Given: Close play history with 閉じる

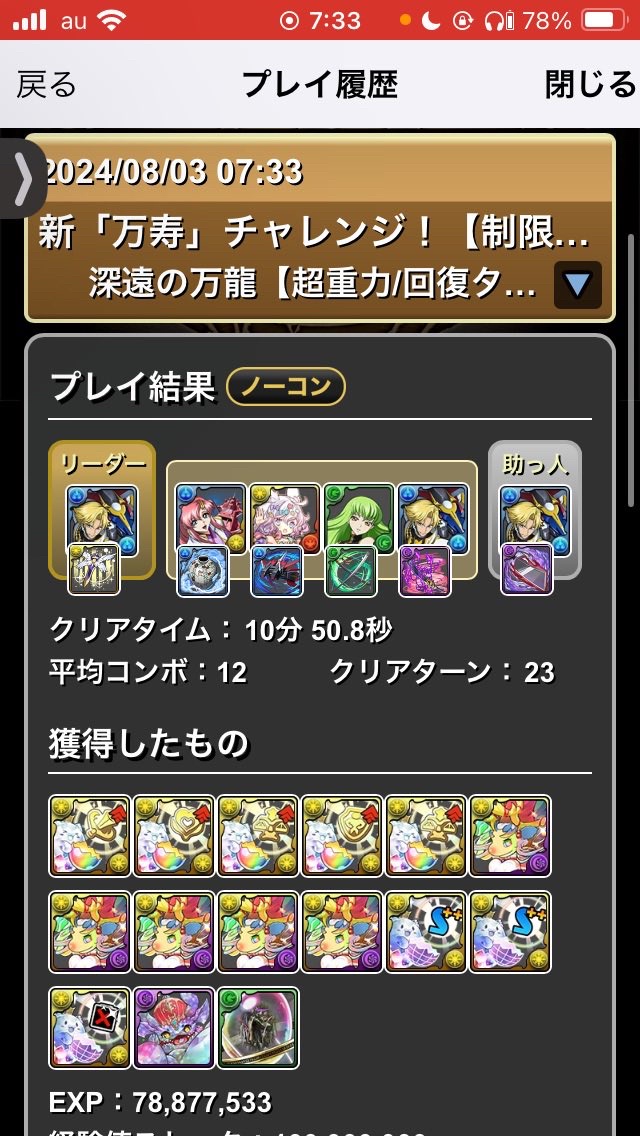Looking at the screenshot, I should [x=590, y=85].
